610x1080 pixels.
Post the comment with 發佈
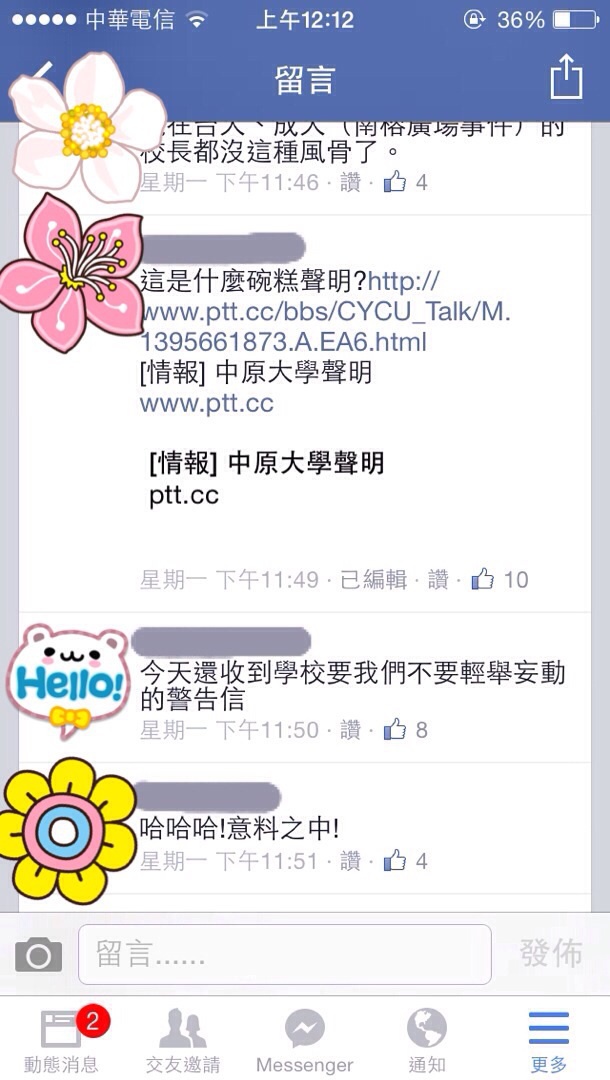point(551,953)
